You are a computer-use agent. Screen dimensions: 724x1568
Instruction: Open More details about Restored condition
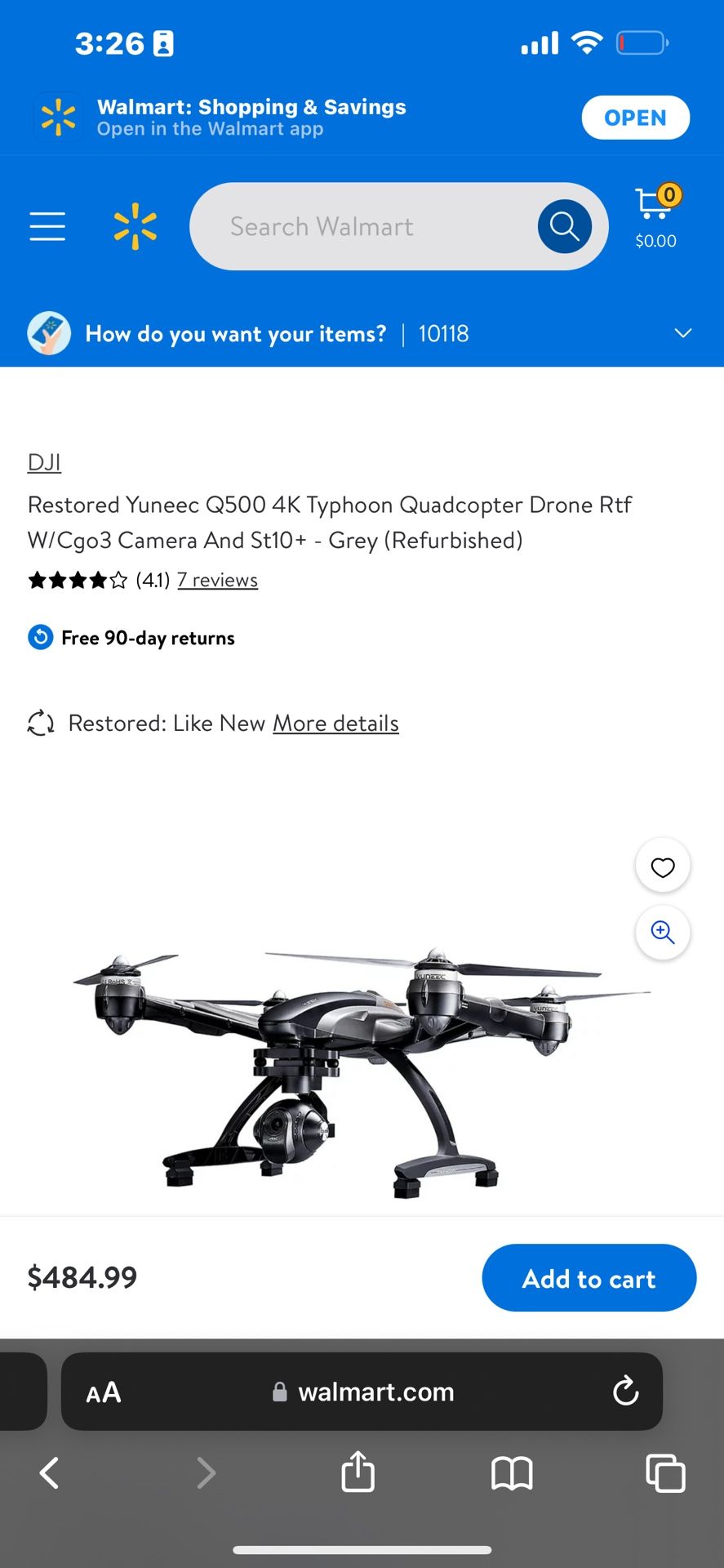tap(335, 724)
